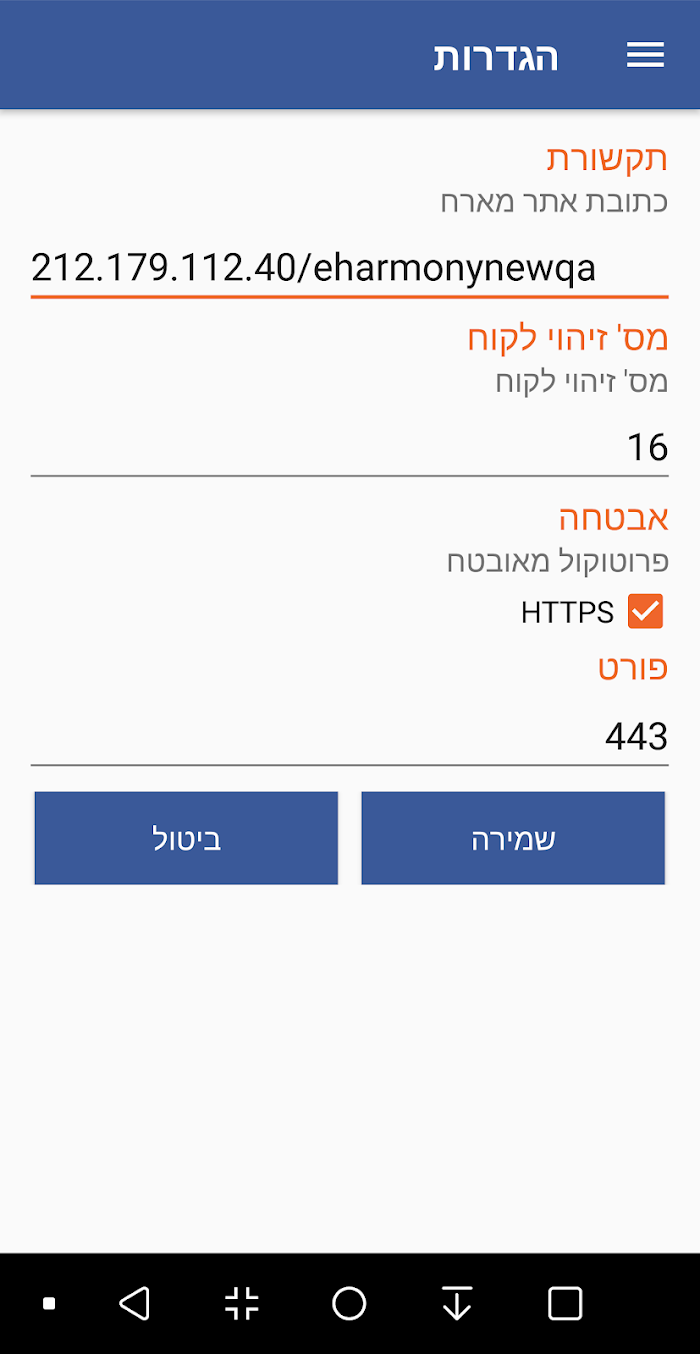Edit the host address field 212.179.112.40/eharmonynewqa
The width and height of the screenshot is (700, 1354).
click(349, 268)
